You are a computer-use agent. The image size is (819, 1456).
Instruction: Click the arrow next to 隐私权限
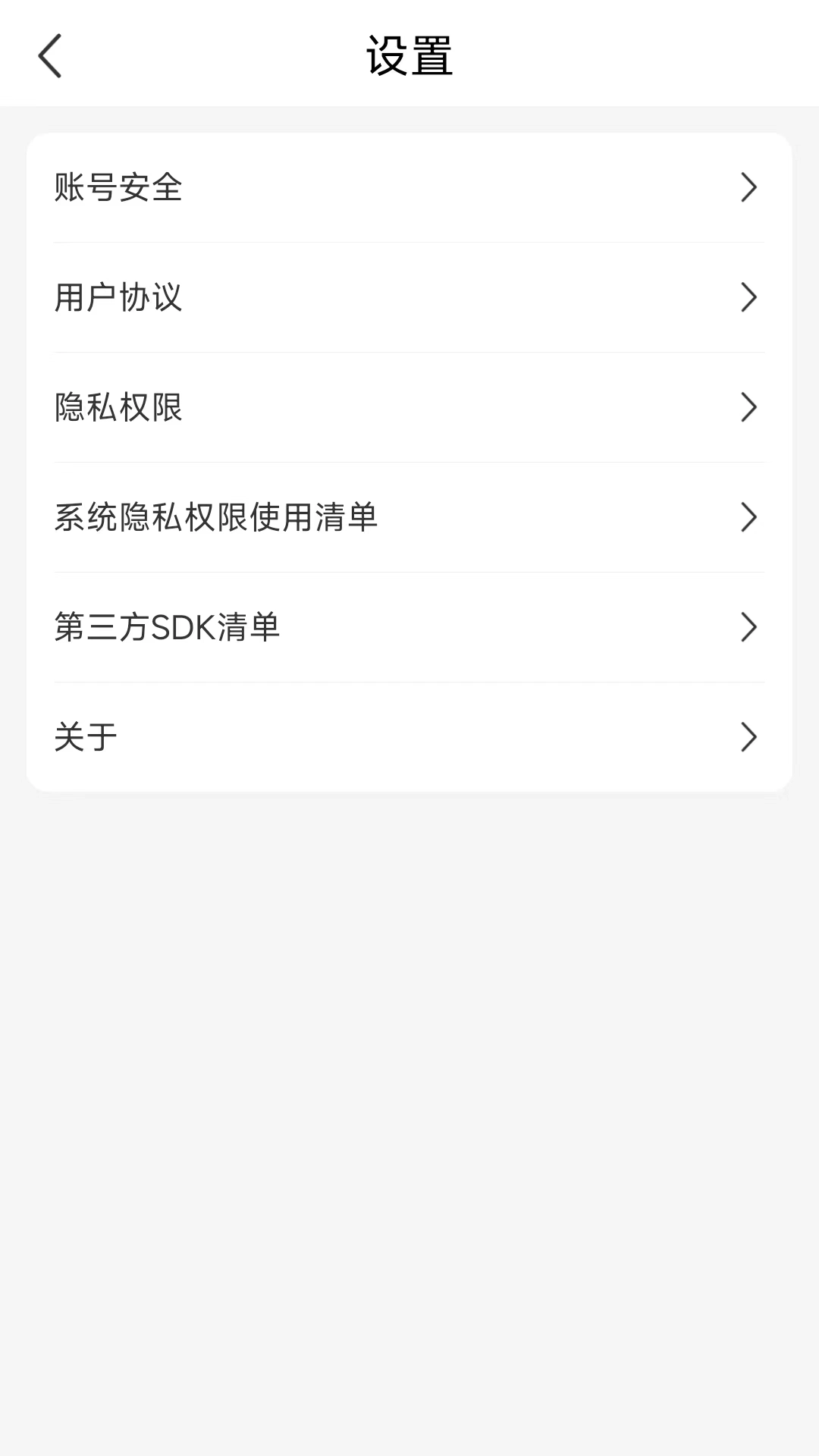click(x=749, y=407)
